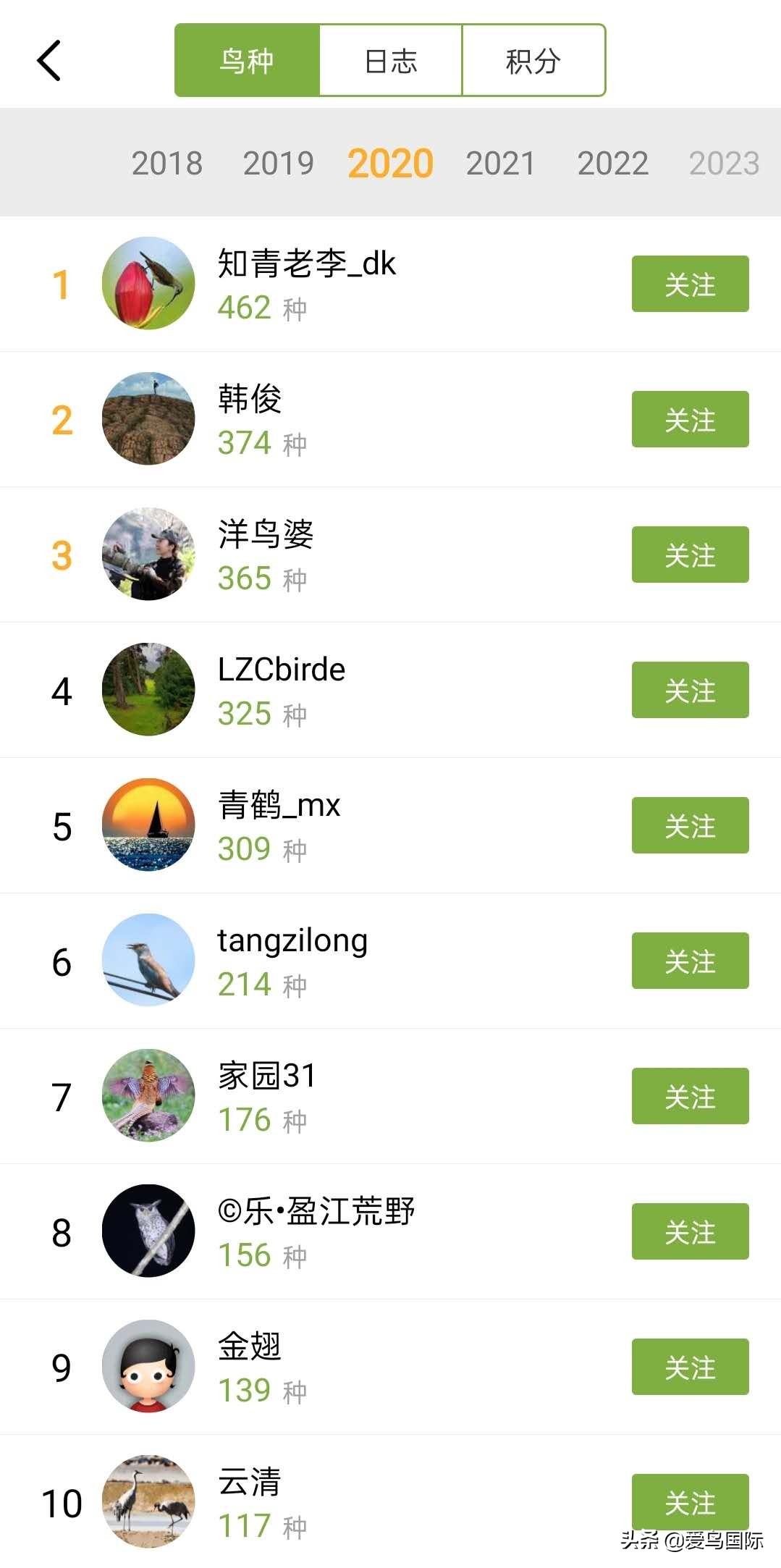Select the 鸟种 tab

coord(247,61)
